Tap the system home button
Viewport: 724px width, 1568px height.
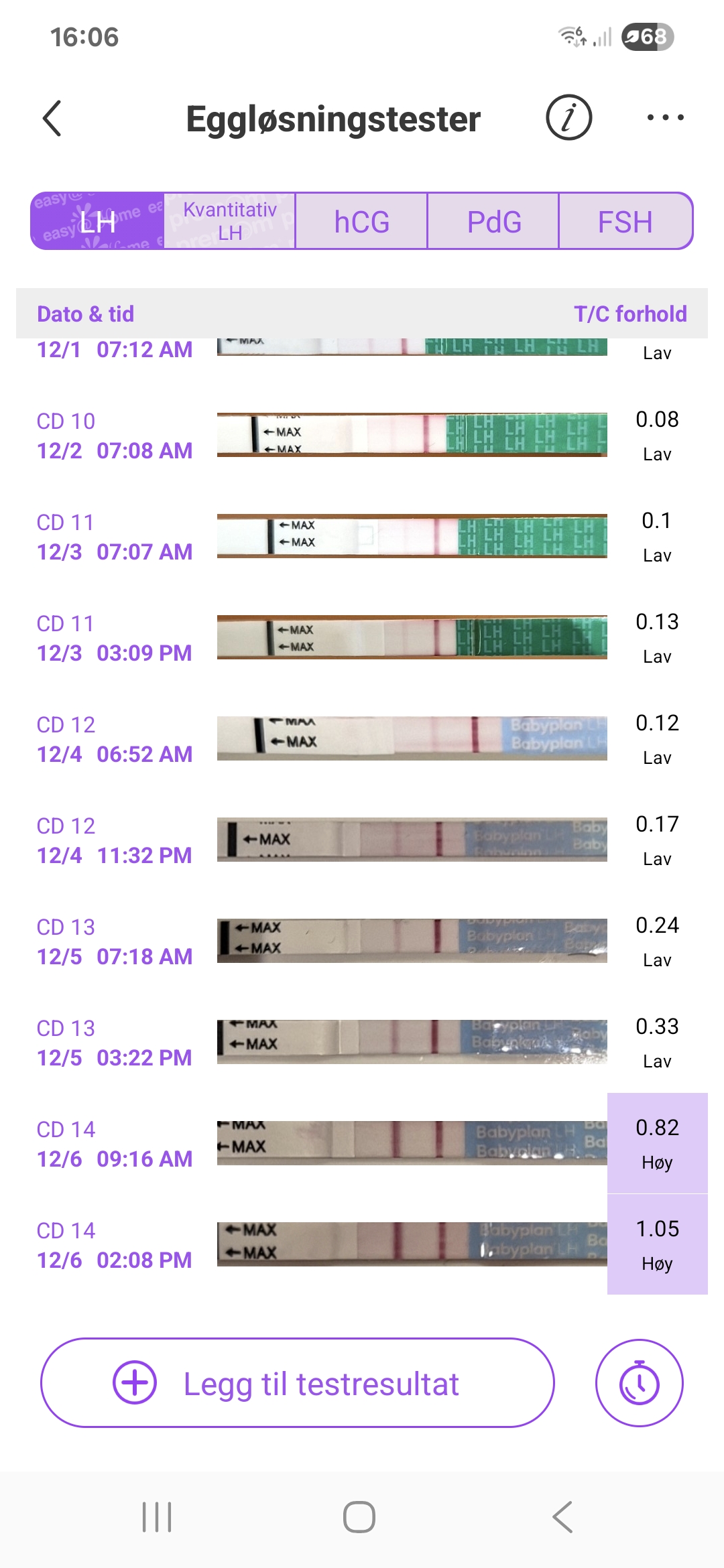359,1517
